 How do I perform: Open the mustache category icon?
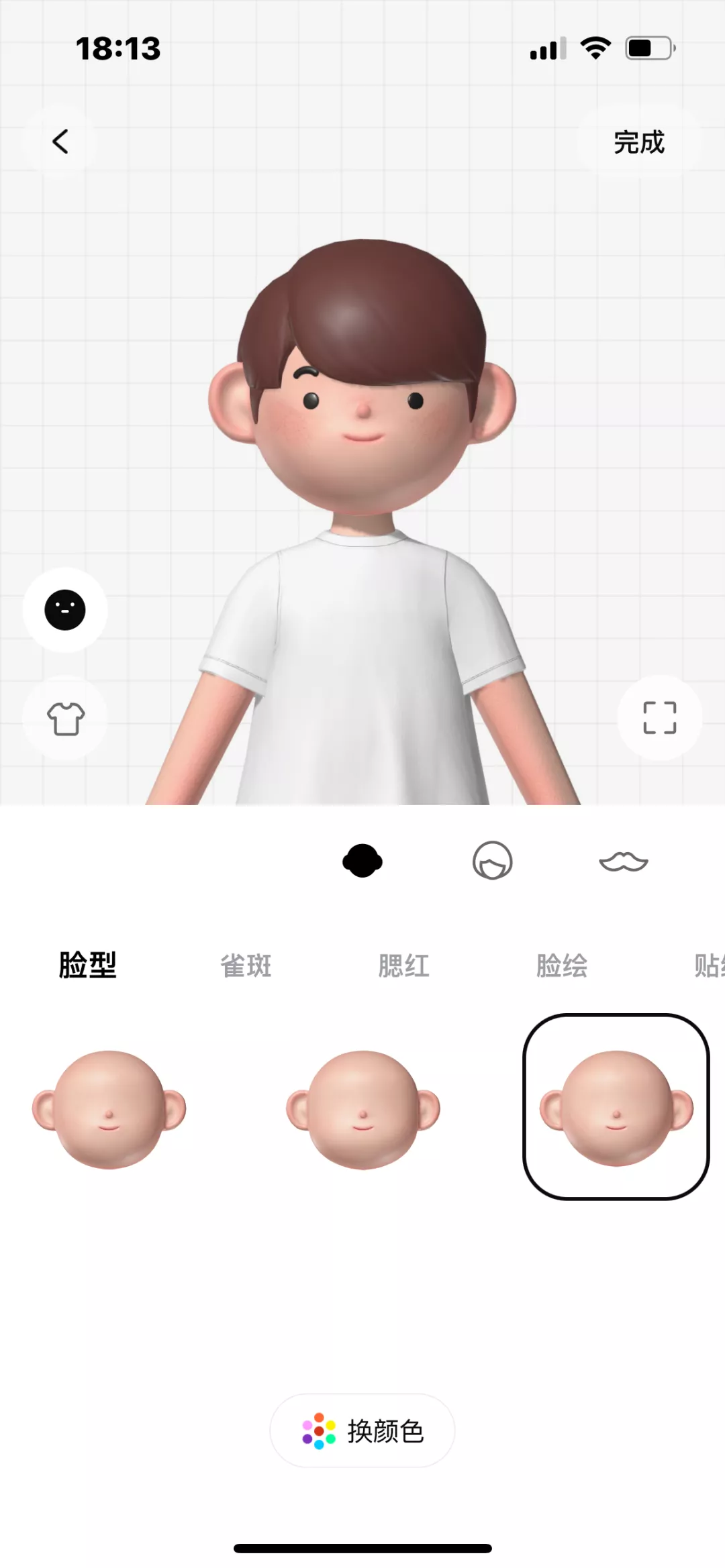pyautogui.click(x=623, y=861)
